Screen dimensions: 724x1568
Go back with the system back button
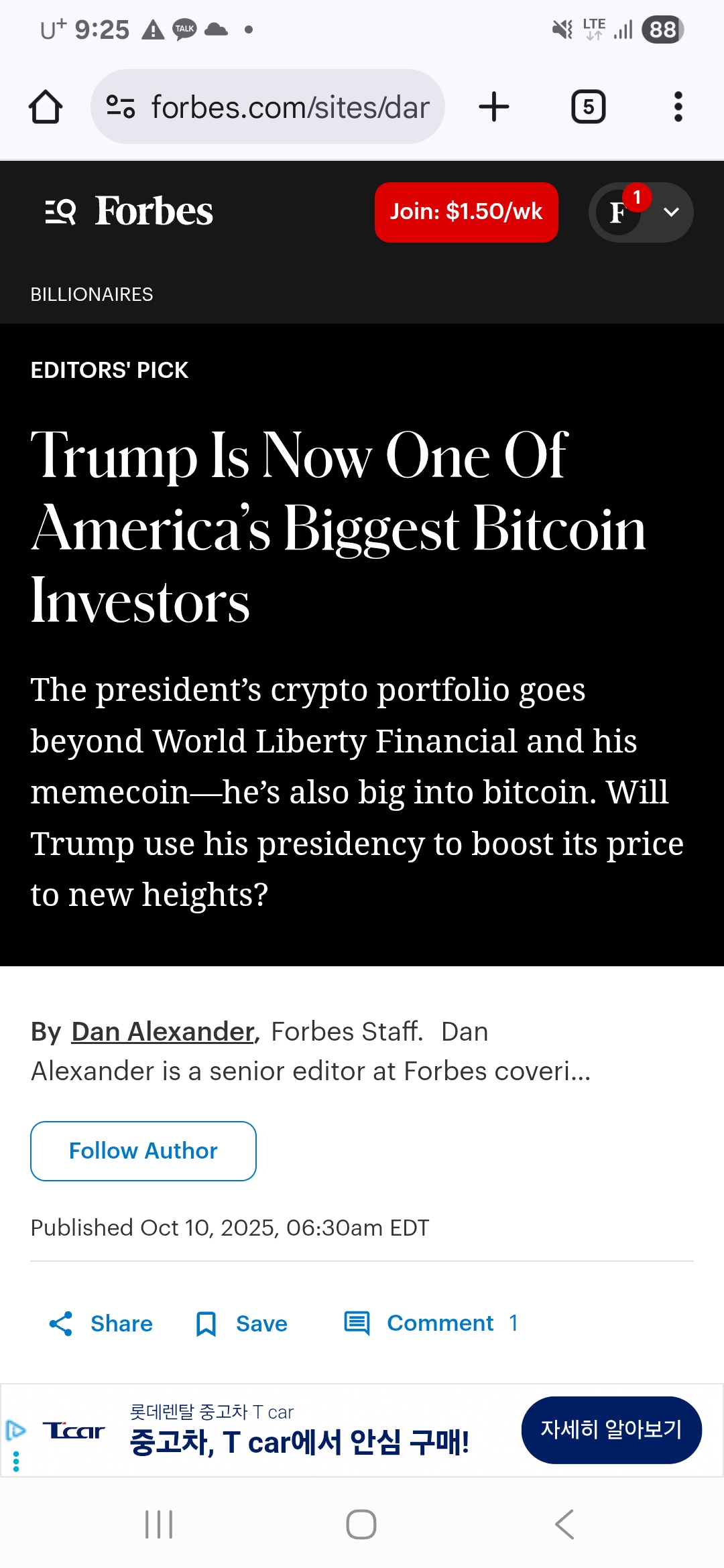coord(564,1524)
